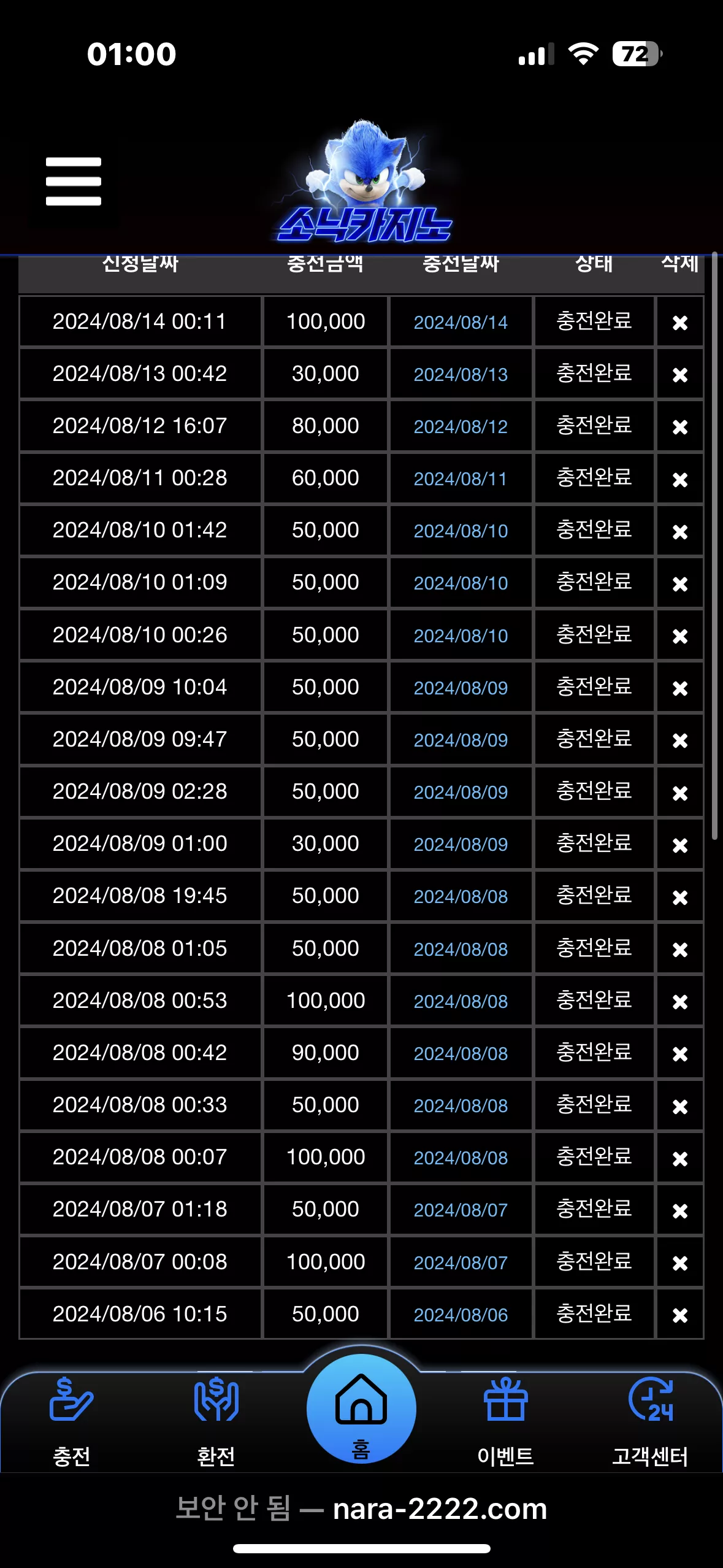Remove the 2024/08/10 01:42 entry
723x1568 pixels.
point(680,532)
